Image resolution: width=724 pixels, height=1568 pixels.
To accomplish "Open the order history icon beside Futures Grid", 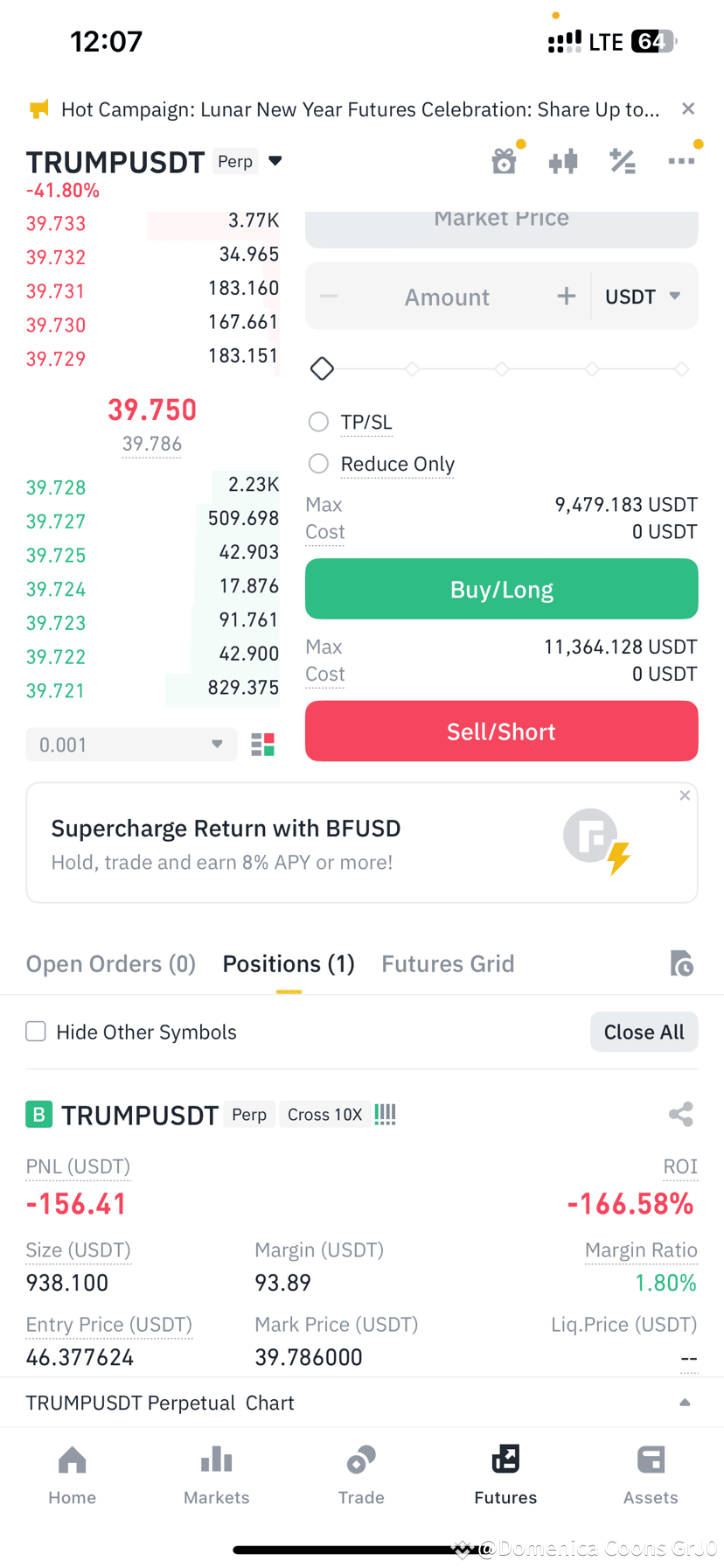I will (683, 962).
